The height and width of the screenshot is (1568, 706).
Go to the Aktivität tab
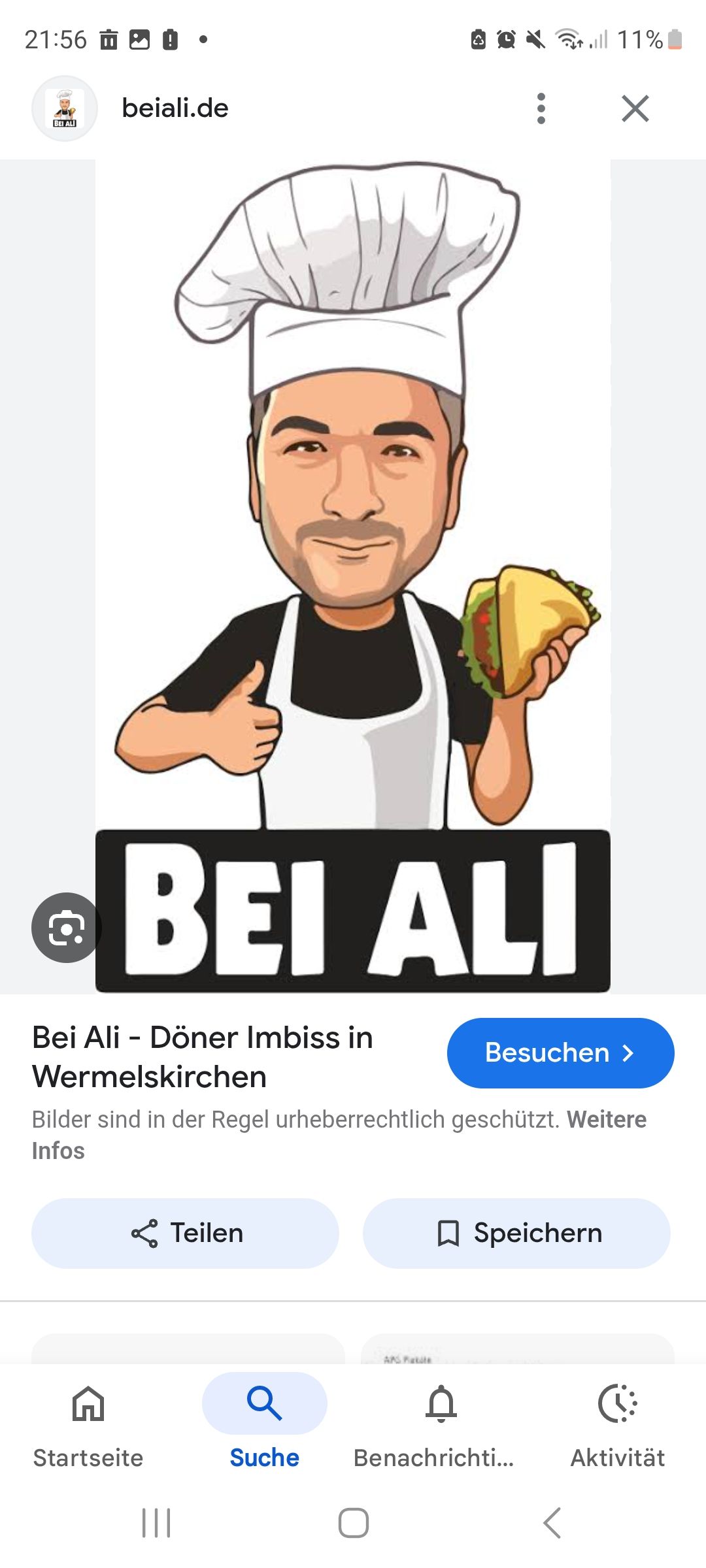[618, 1424]
